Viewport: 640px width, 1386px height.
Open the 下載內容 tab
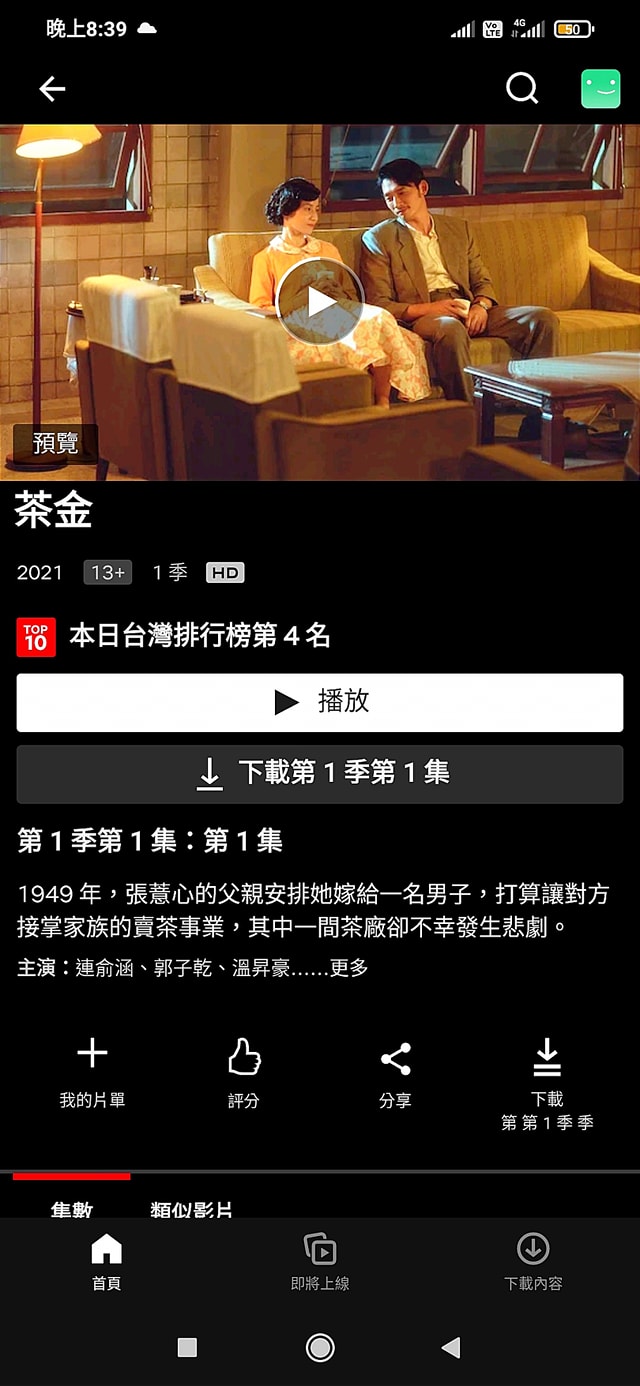coord(533,1262)
